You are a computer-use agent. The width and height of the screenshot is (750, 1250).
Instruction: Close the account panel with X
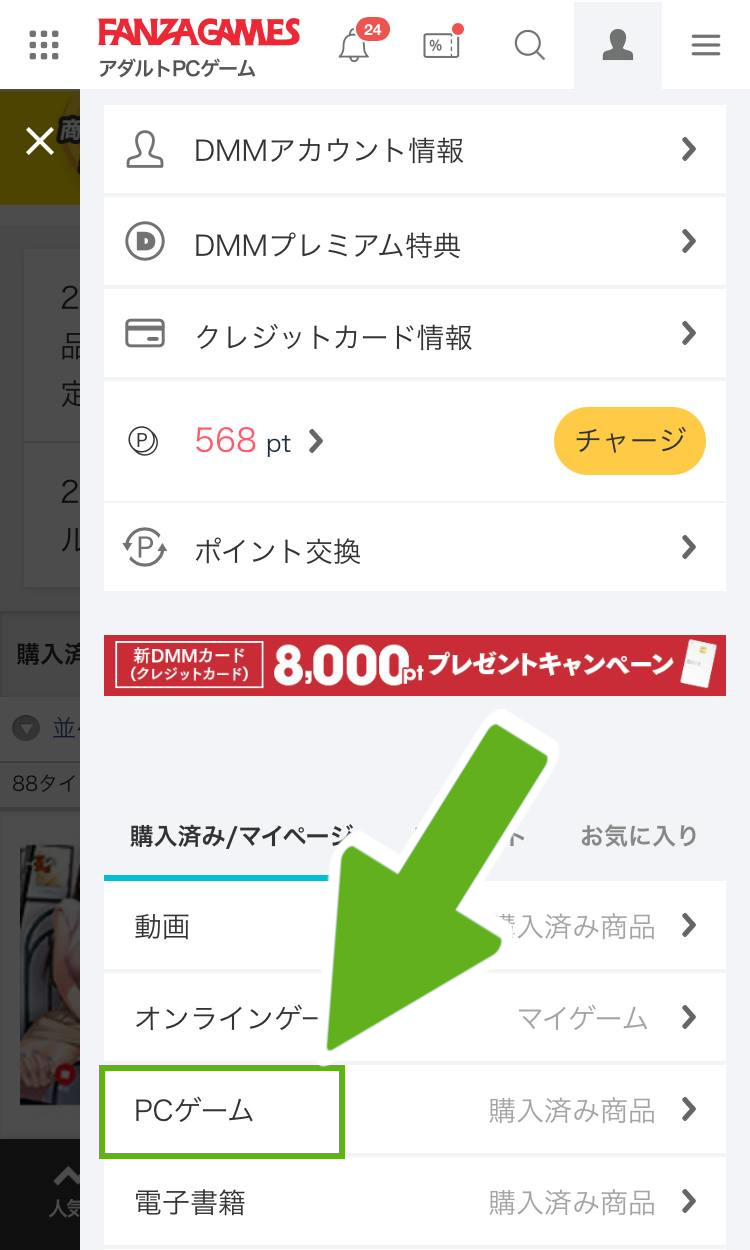tap(40, 142)
